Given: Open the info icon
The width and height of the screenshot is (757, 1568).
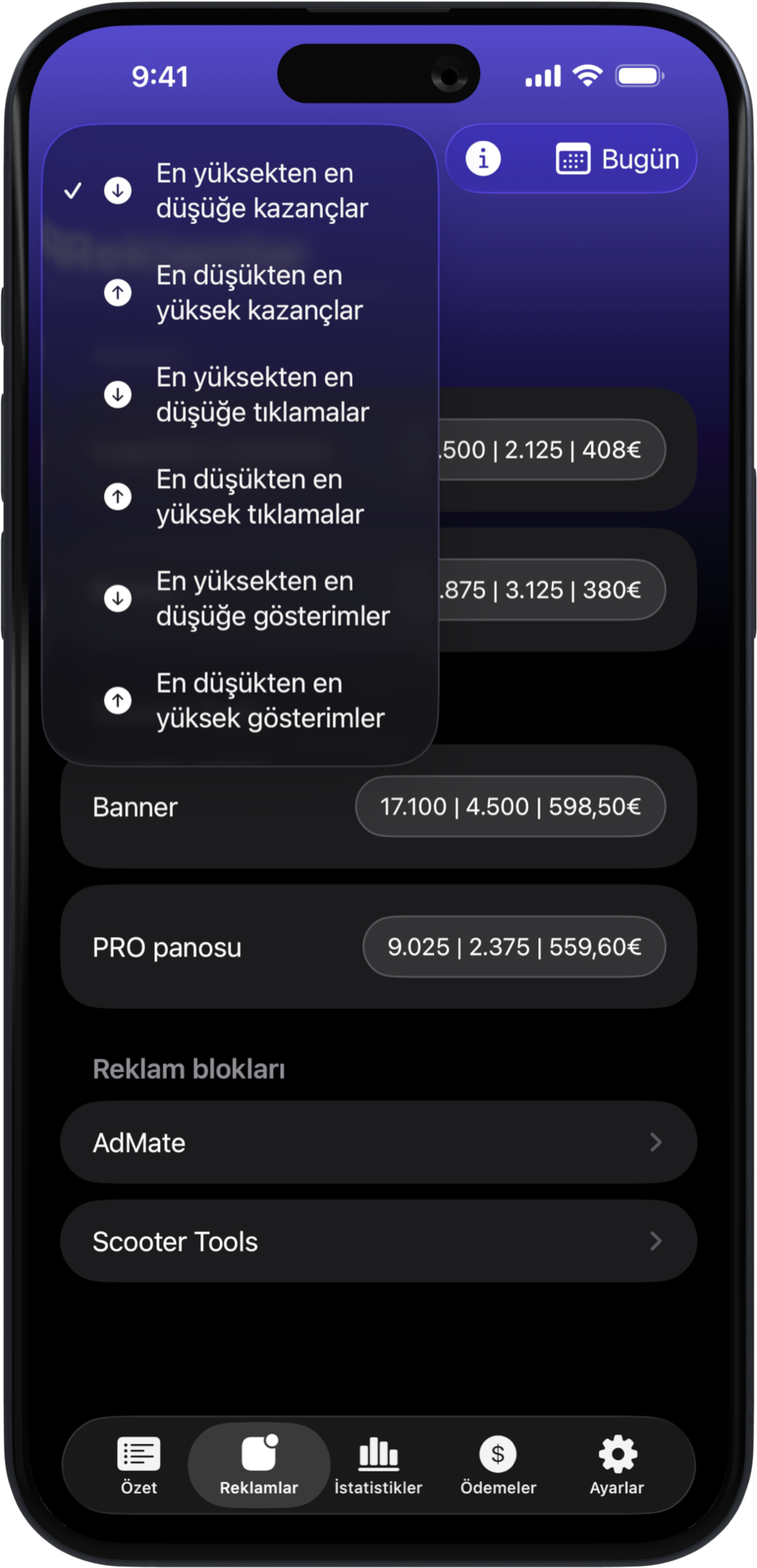Looking at the screenshot, I should pos(483,159).
